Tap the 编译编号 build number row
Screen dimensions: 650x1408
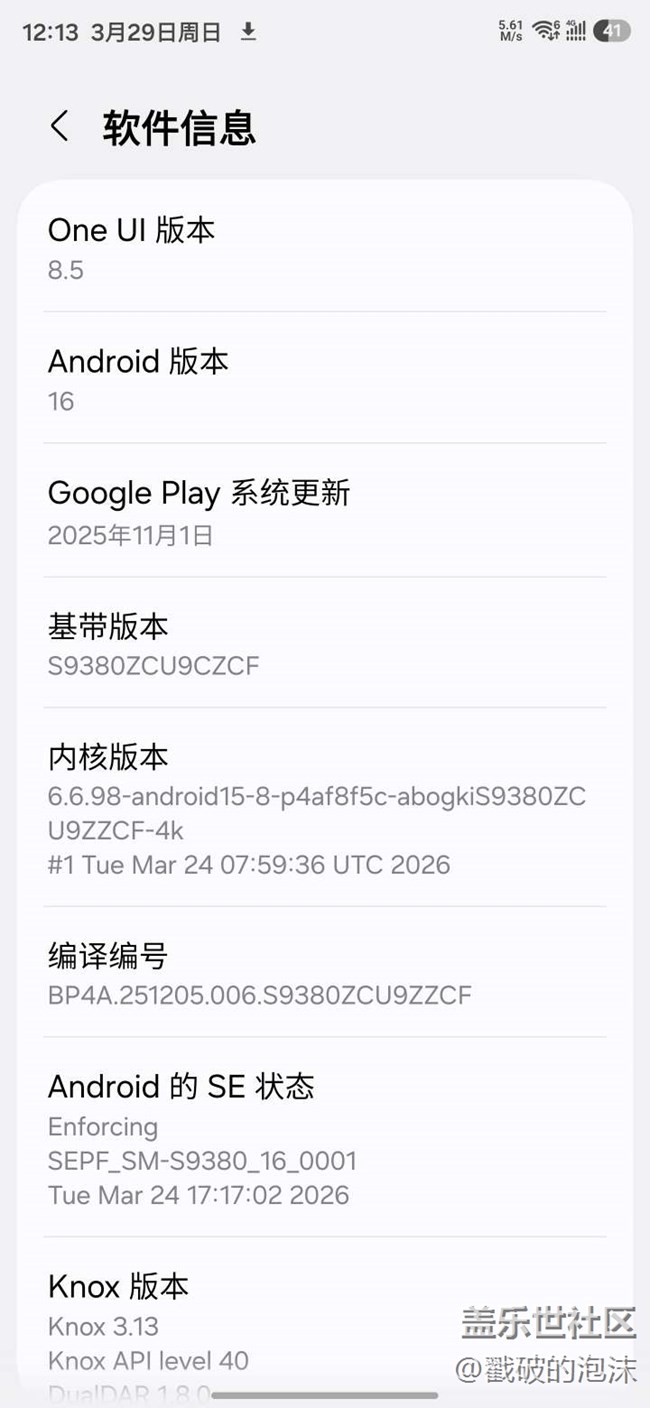click(325, 974)
